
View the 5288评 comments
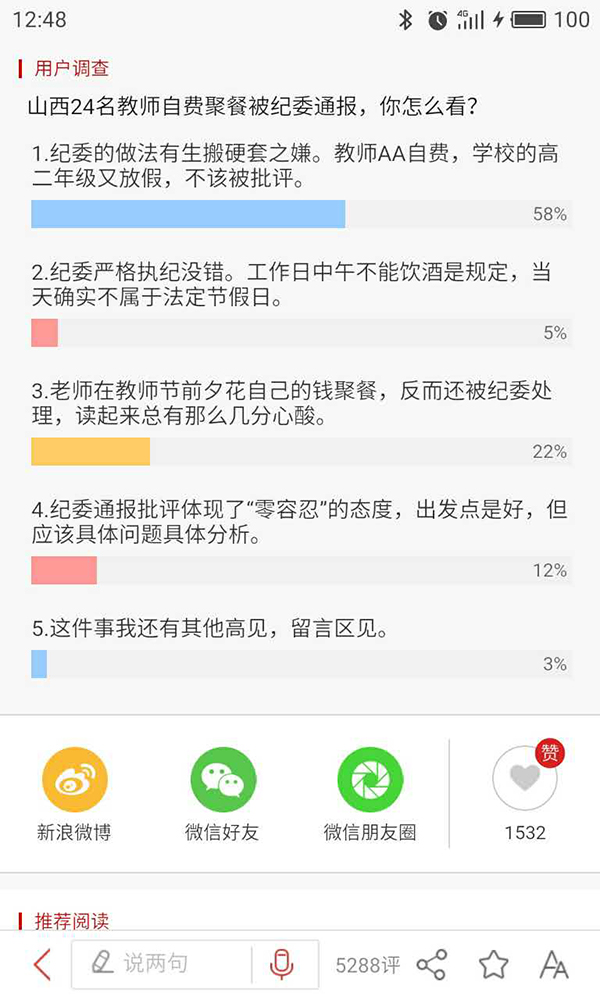[x=367, y=965]
